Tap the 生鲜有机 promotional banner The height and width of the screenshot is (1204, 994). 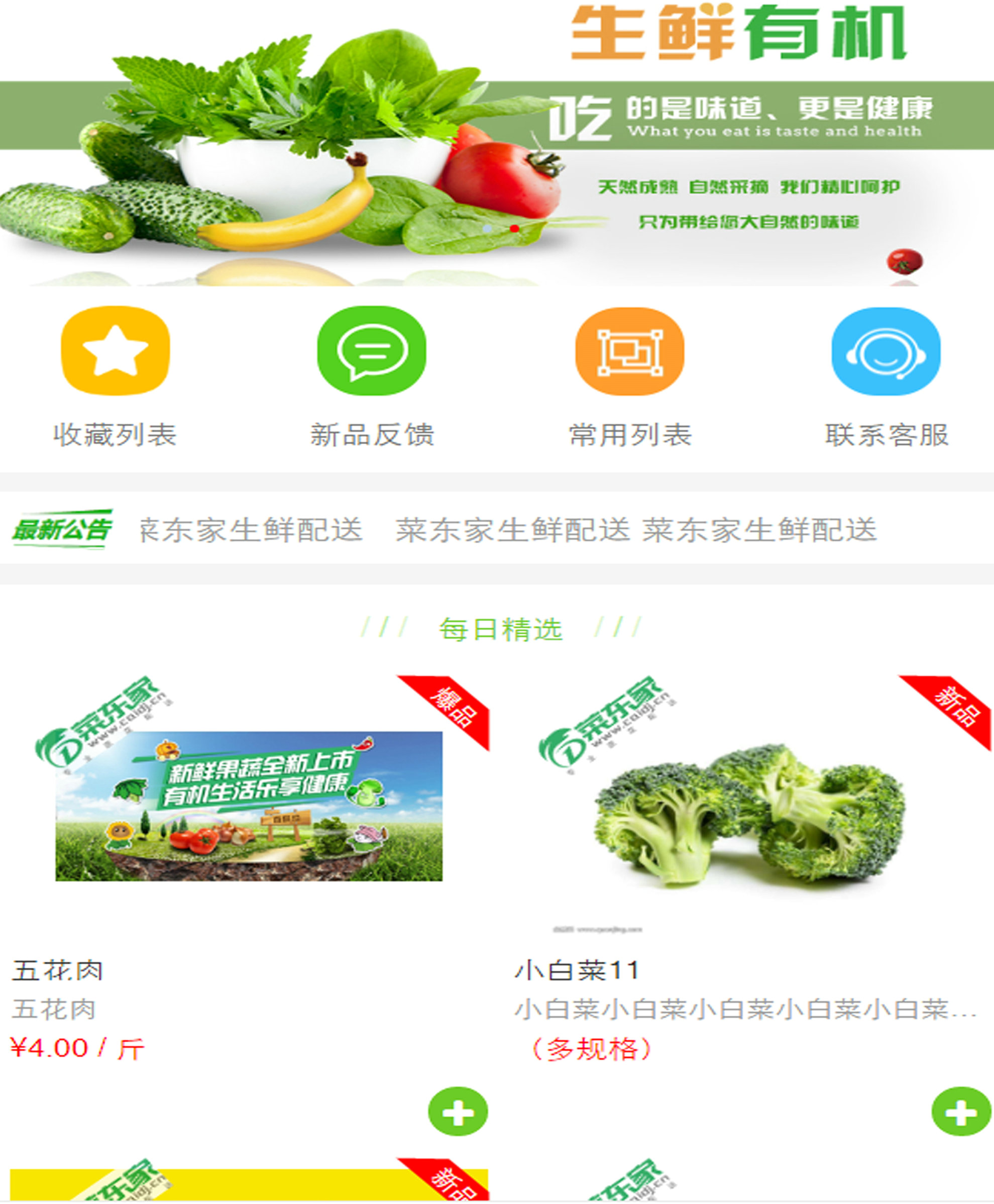[497, 143]
